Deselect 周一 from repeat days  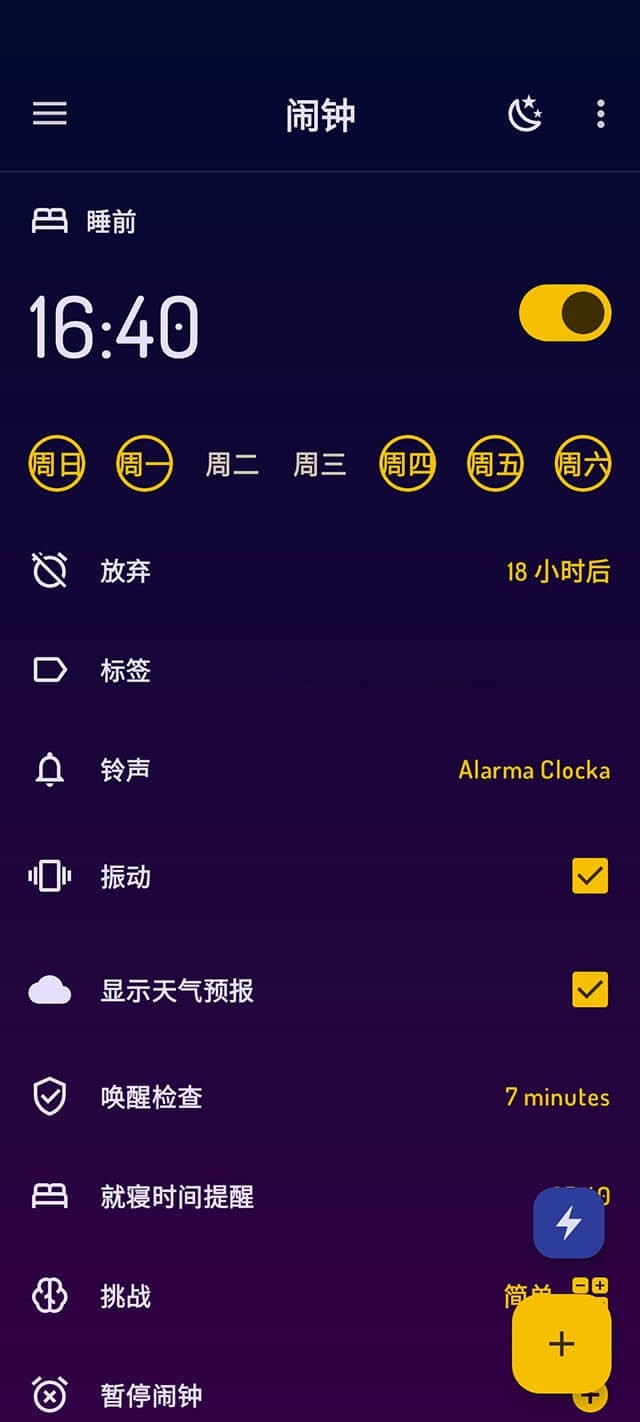(x=144, y=464)
